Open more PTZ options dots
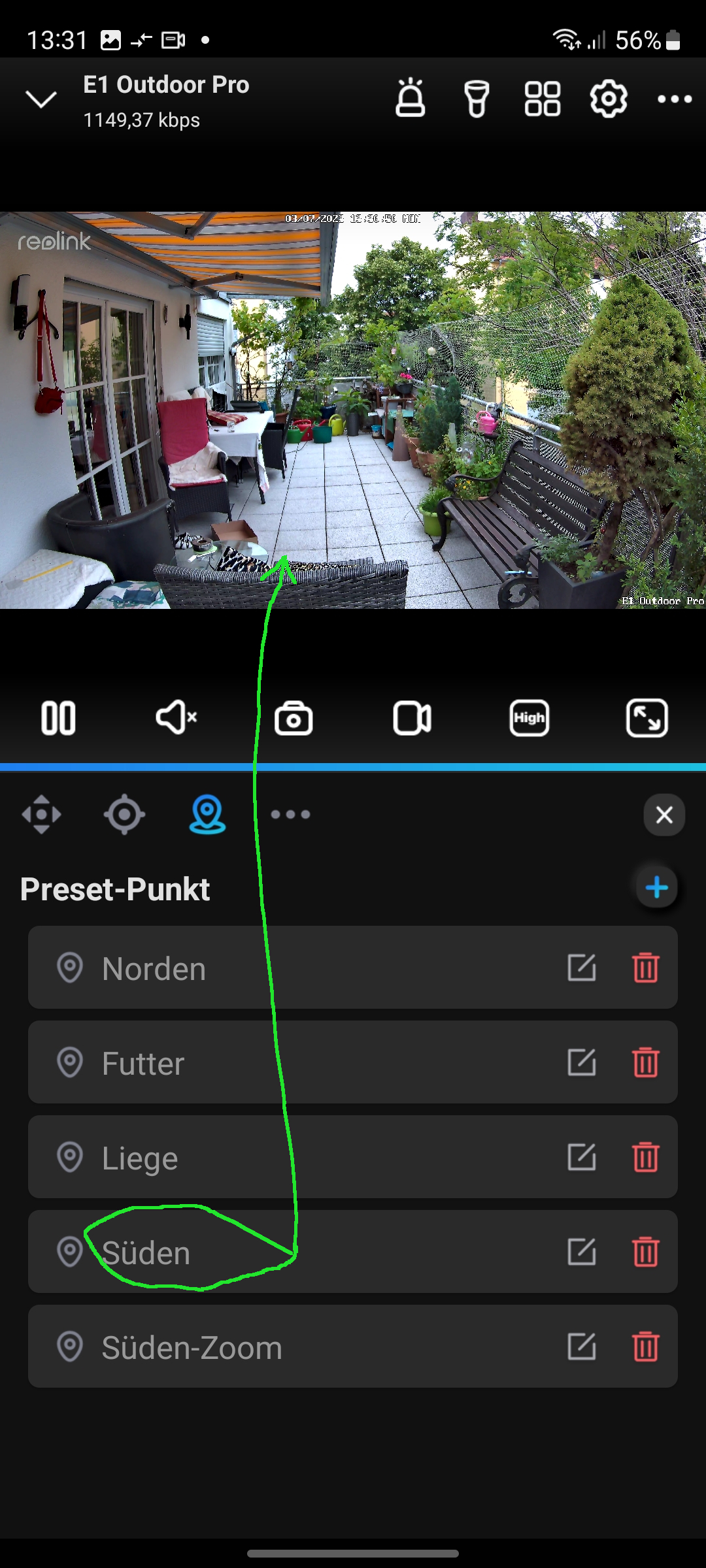This screenshot has height=1568, width=706. click(290, 815)
